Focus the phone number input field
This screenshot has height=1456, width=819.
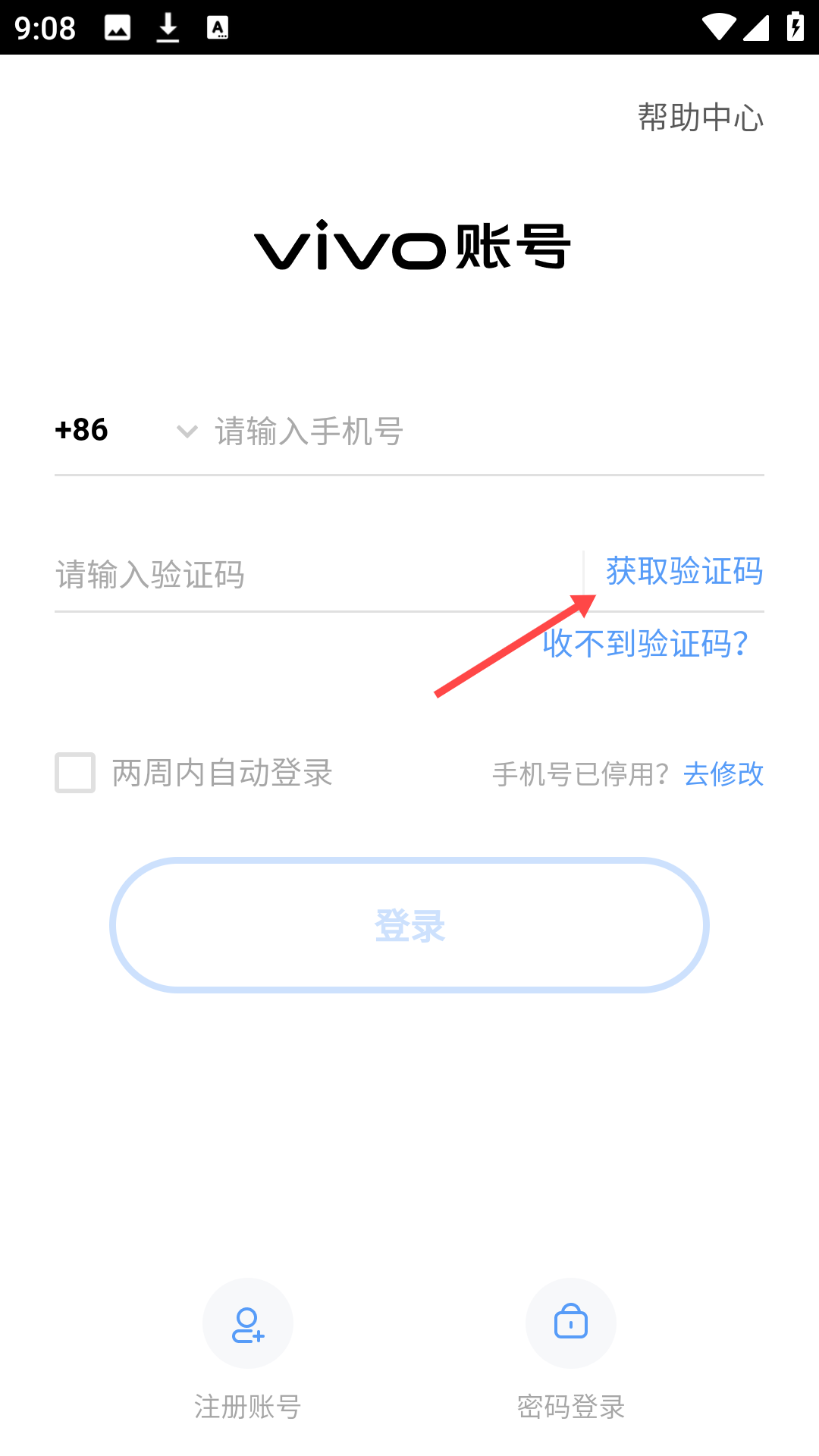click(x=485, y=431)
